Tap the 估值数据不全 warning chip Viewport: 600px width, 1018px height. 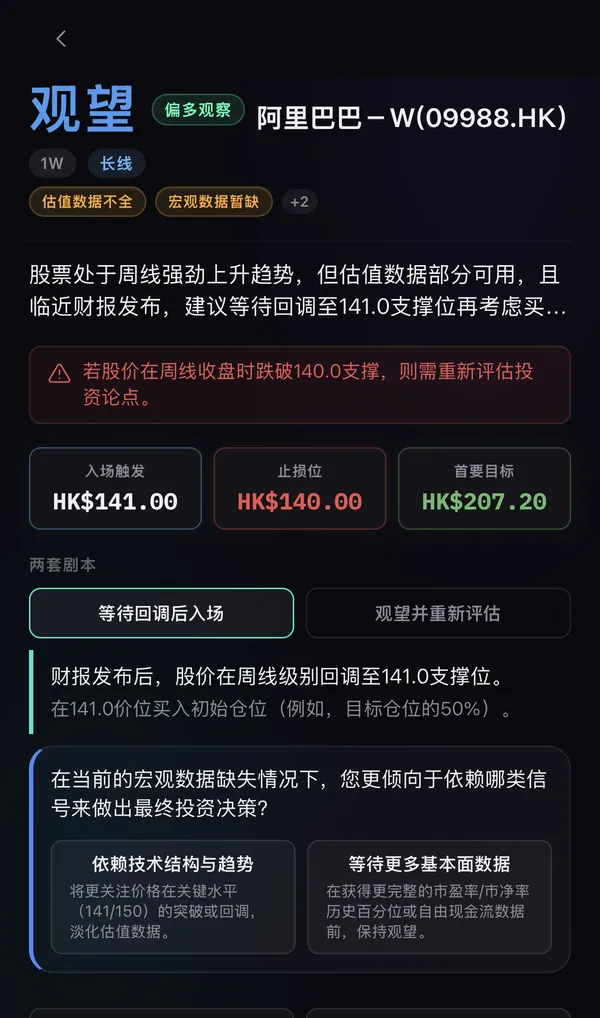[x=87, y=202]
